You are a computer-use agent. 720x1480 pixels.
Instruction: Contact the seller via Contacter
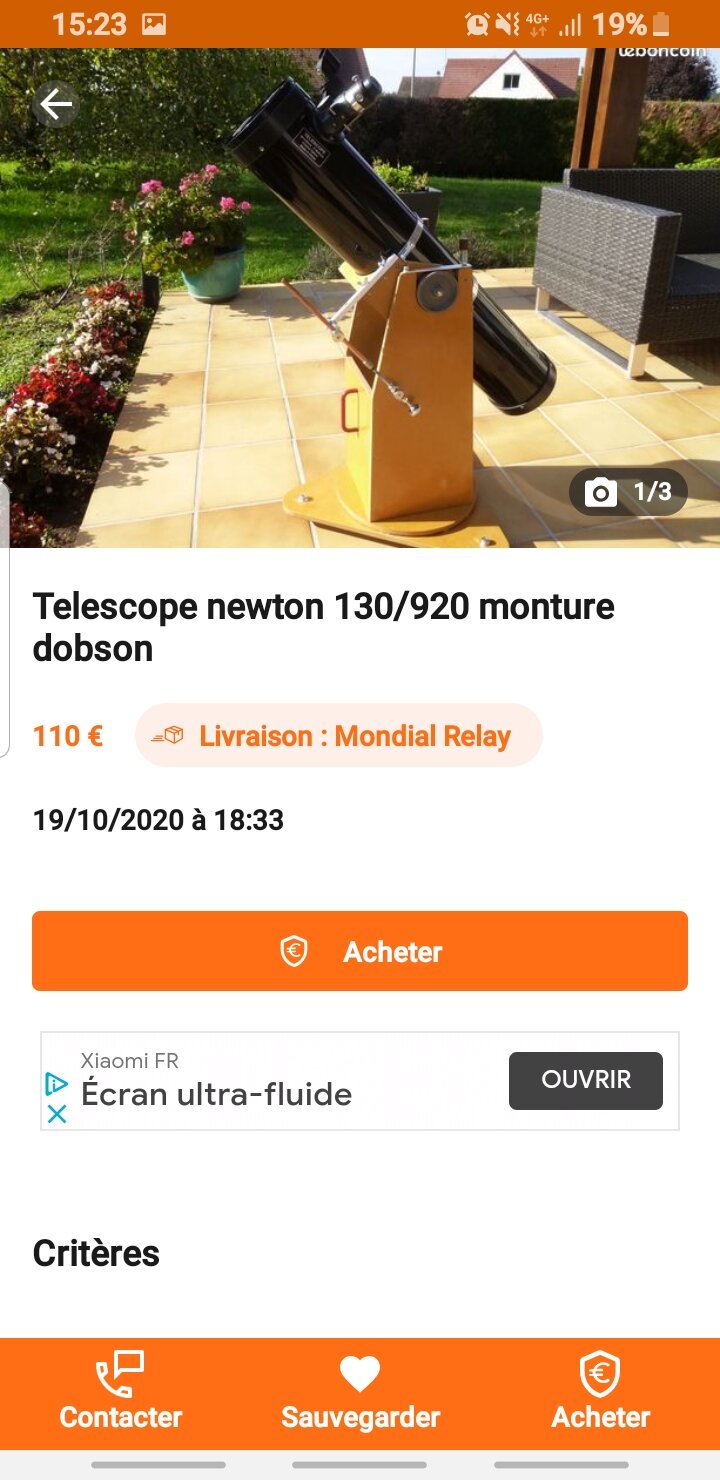pos(120,1392)
